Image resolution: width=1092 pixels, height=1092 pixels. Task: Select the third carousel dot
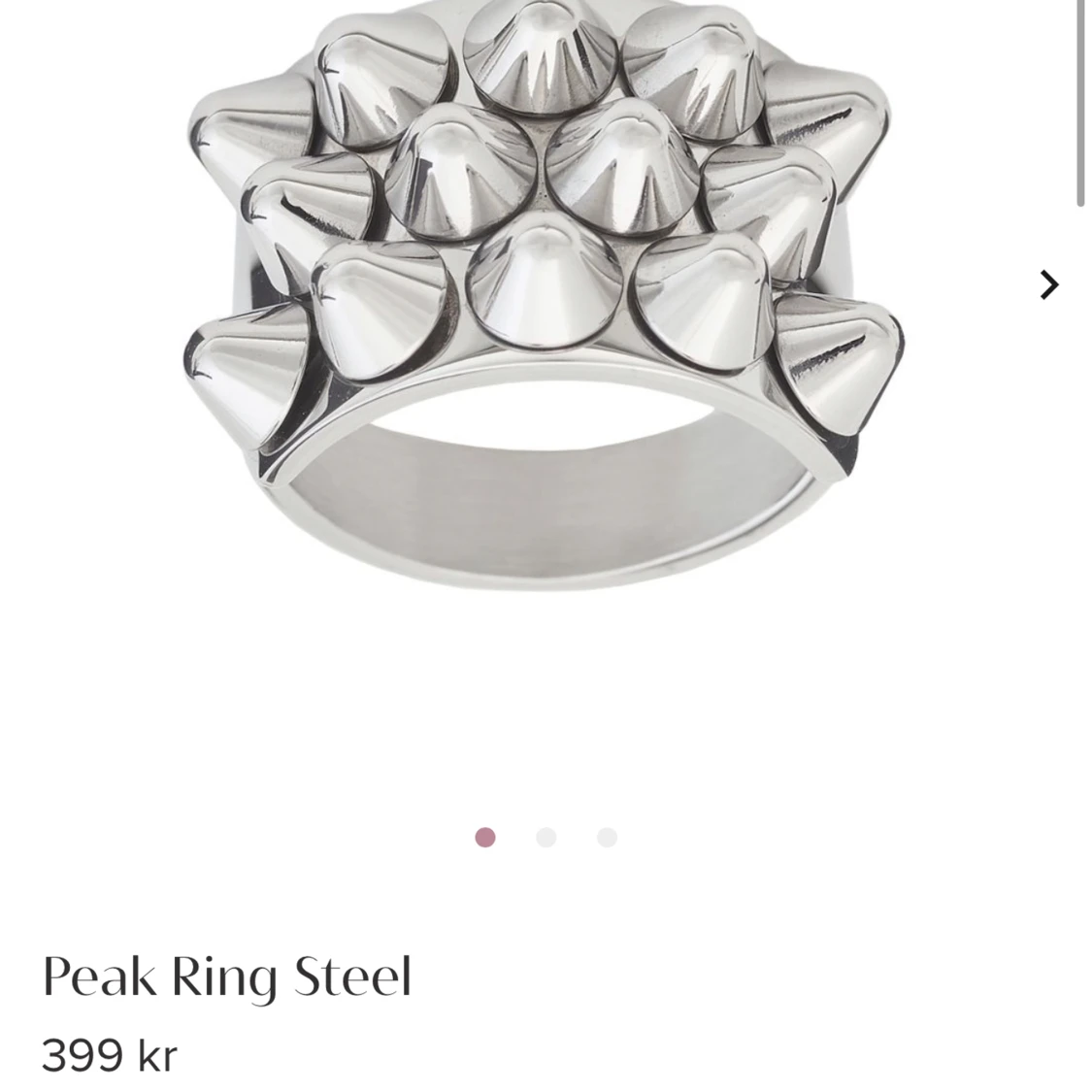point(608,838)
